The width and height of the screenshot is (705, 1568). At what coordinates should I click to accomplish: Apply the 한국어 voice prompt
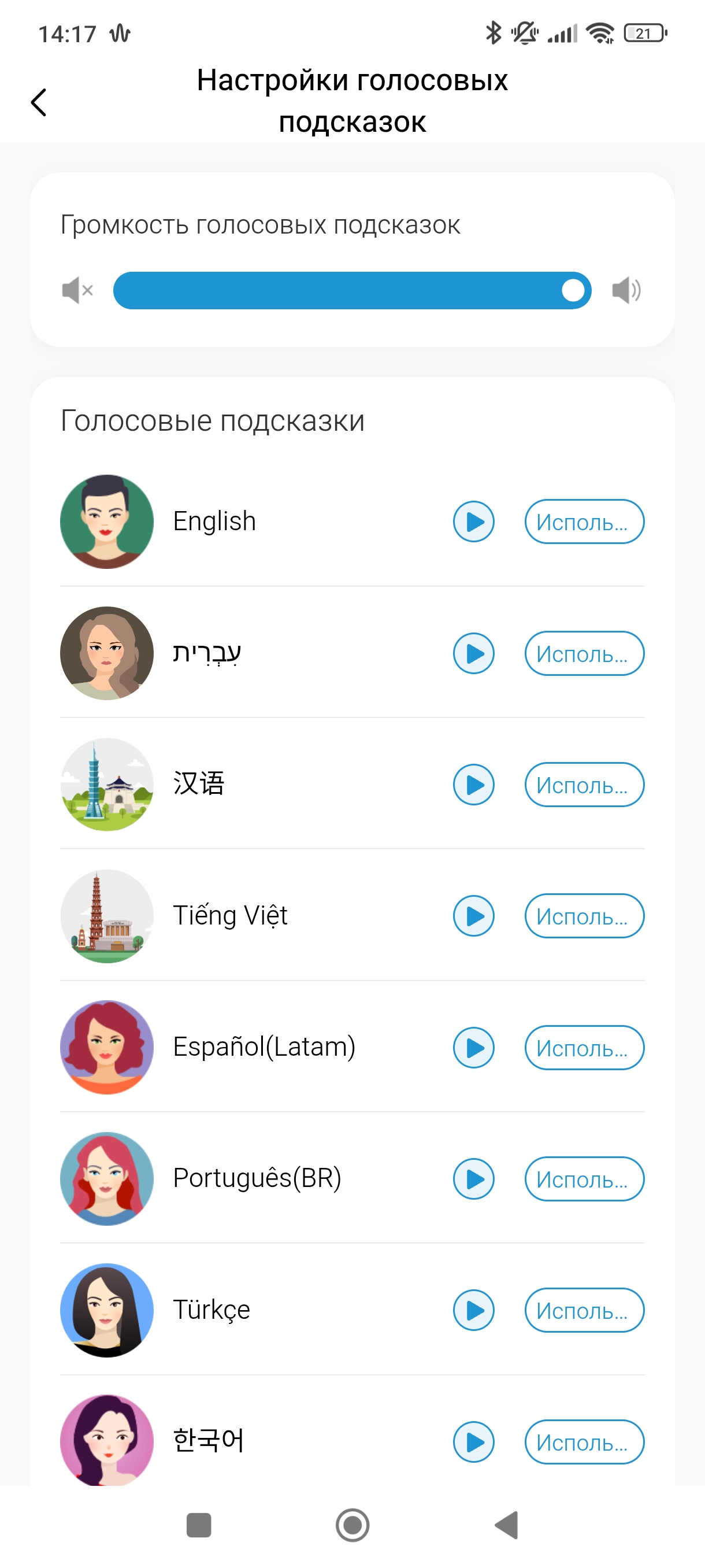tap(583, 1442)
